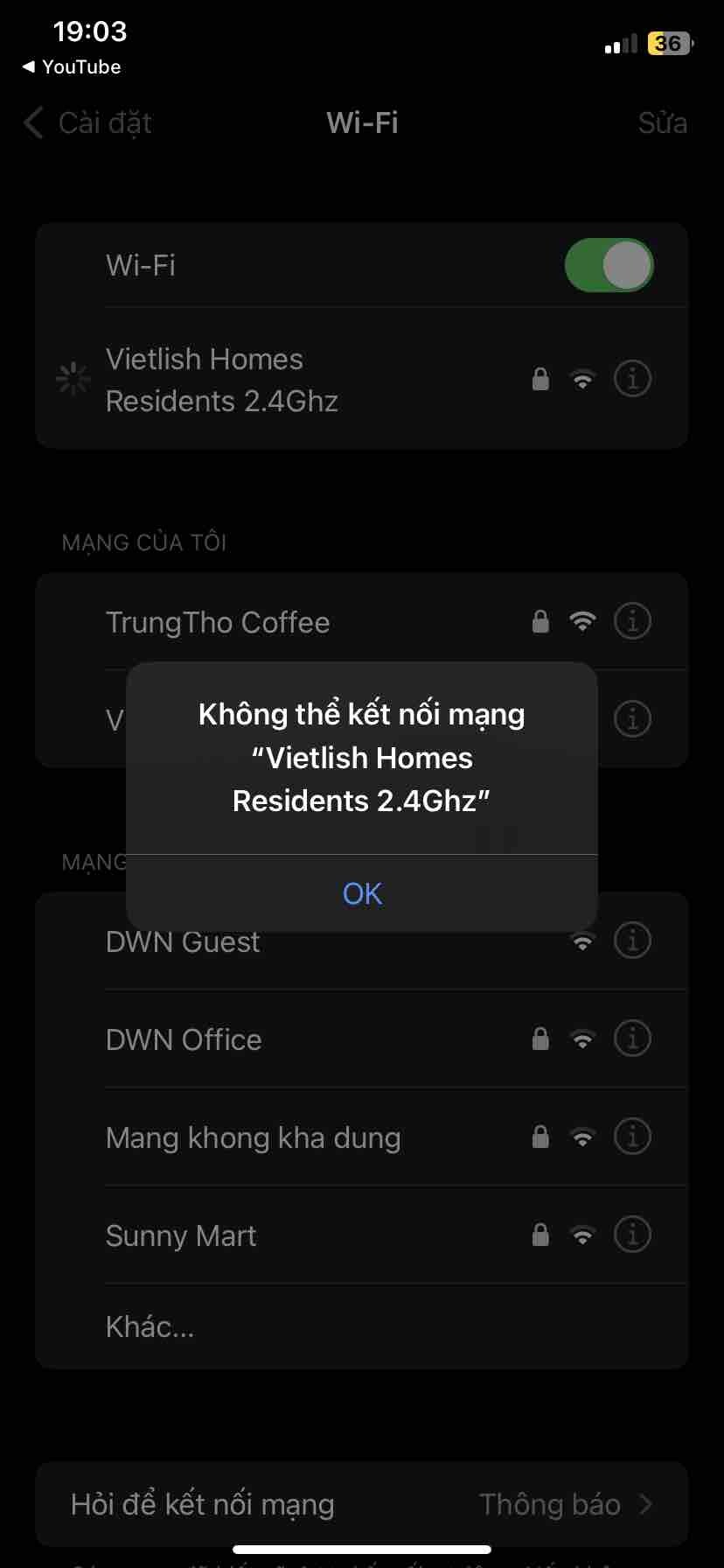Open Hỏi để kết nối mạng setting
The width and height of the screenshot is (724, 1568).
362,1504
